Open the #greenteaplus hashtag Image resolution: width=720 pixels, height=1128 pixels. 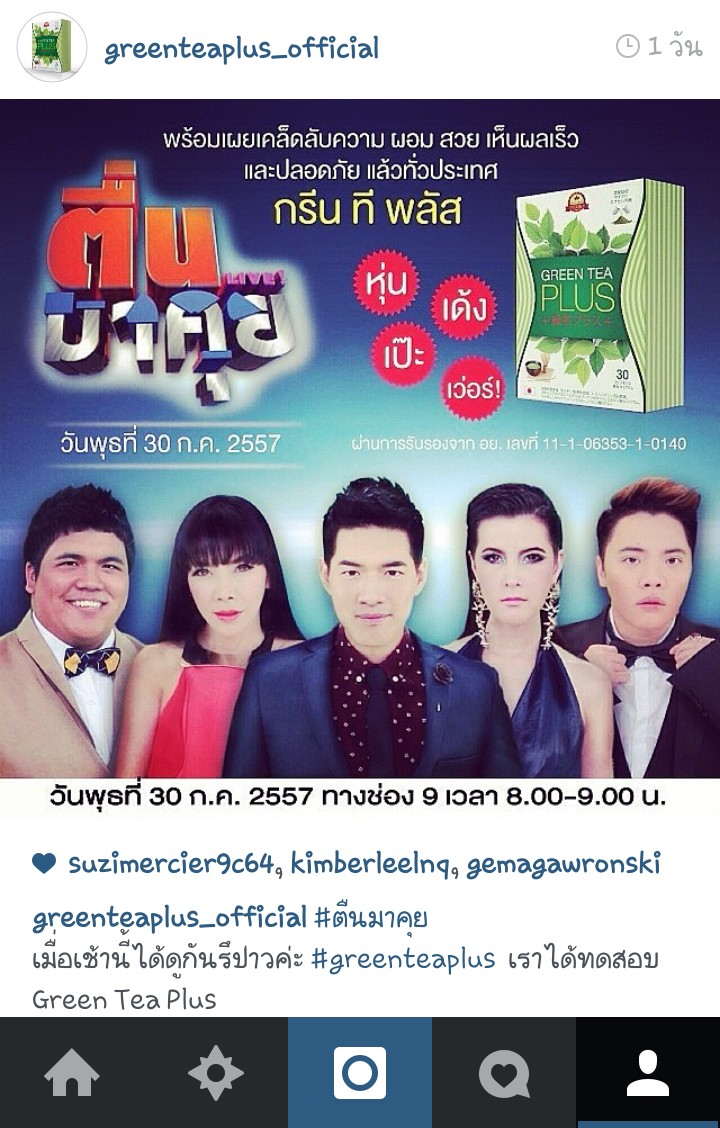coord(402,958)
